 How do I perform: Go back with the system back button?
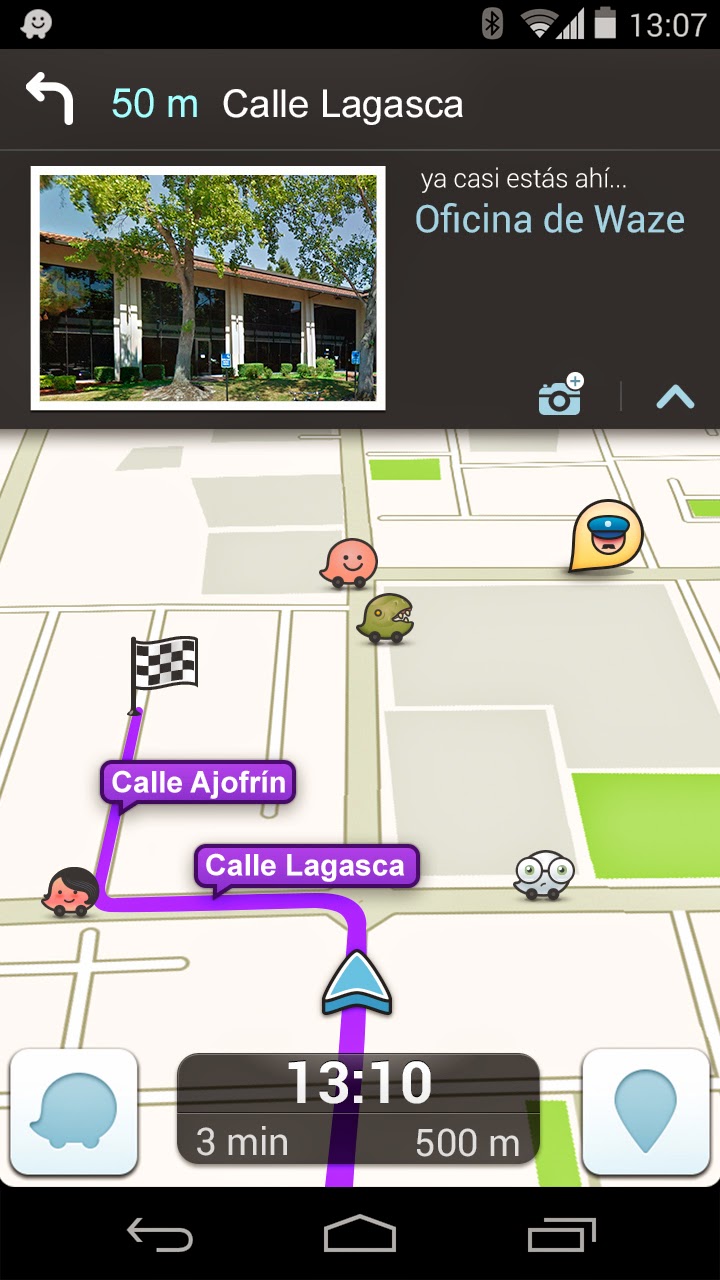pyautogui.click(x=160, y=1235)
